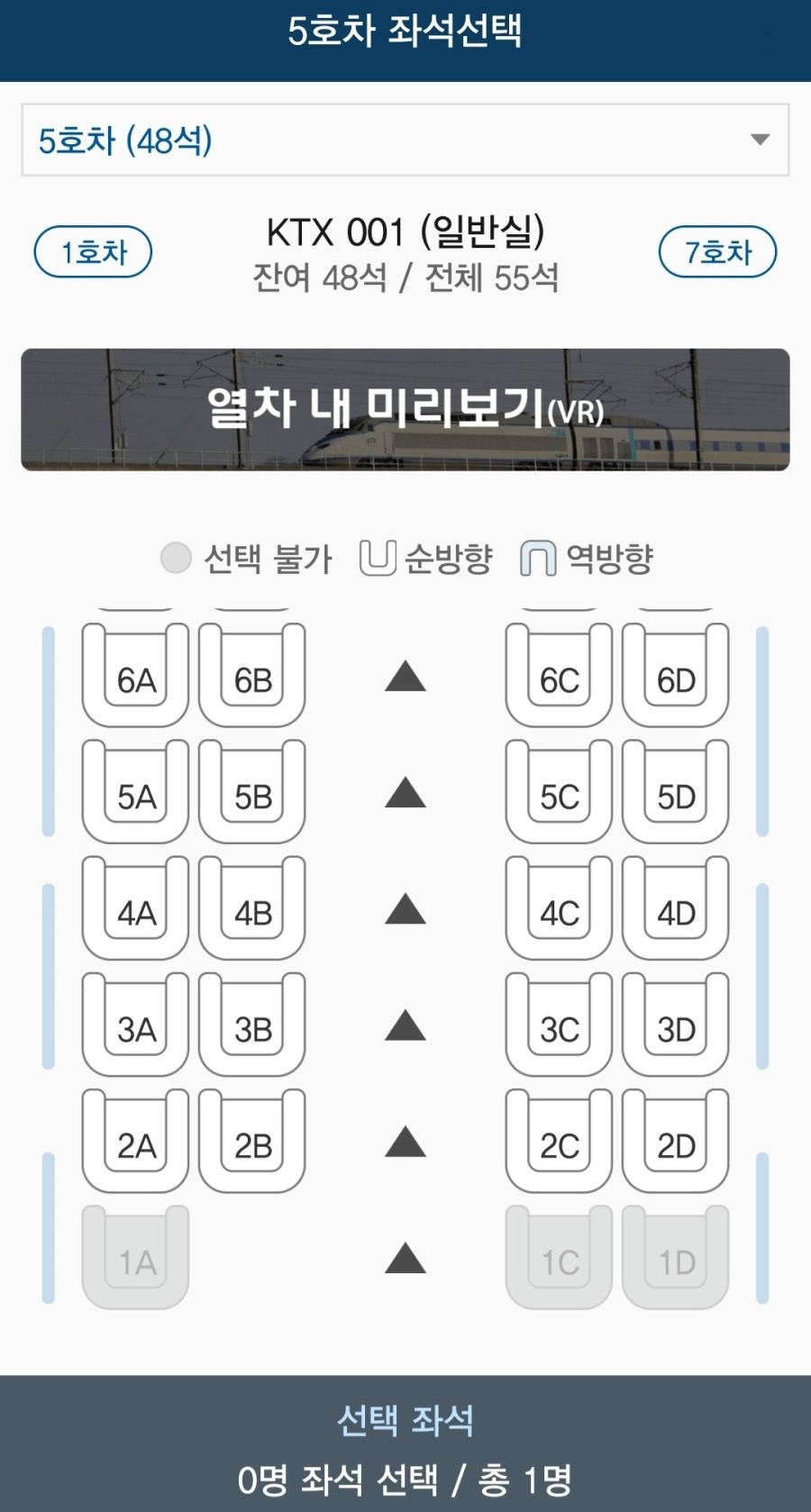Choose seat 5B
The width and height of the screenshot is (811, 1512).
(252, 793)
